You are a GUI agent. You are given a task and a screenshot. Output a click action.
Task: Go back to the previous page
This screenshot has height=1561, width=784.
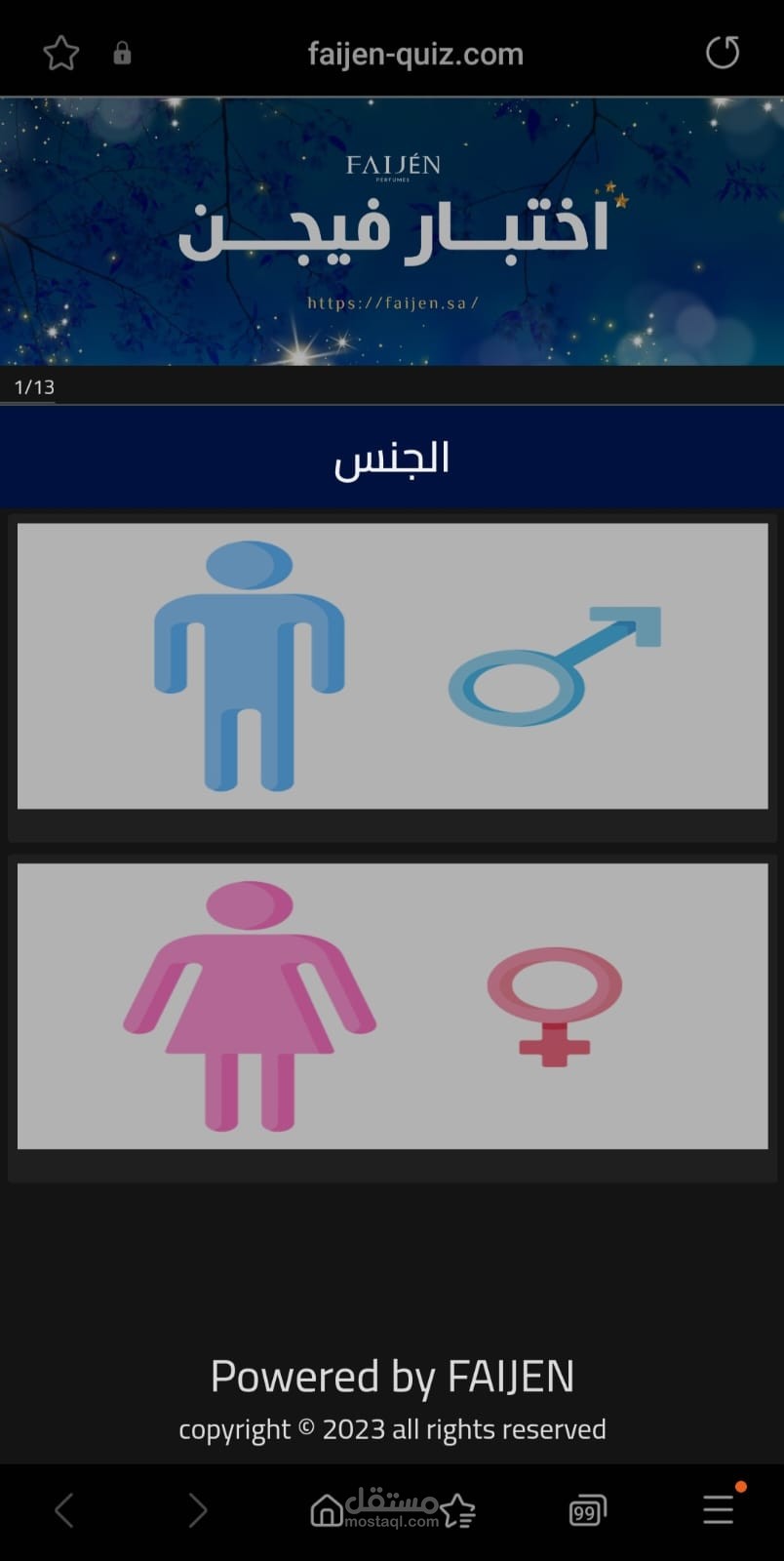coord(64,1510)
